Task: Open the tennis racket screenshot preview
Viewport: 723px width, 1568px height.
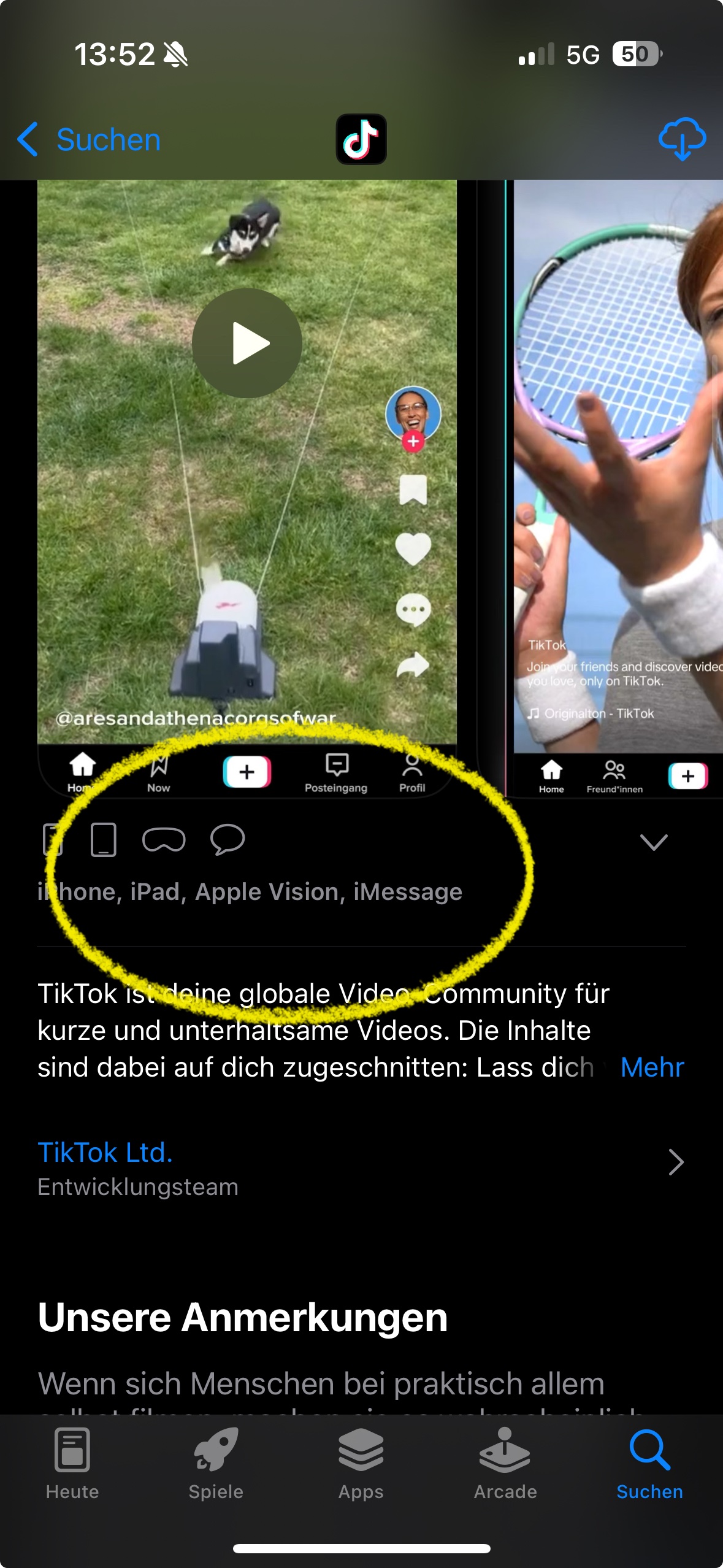Action: 617,466
